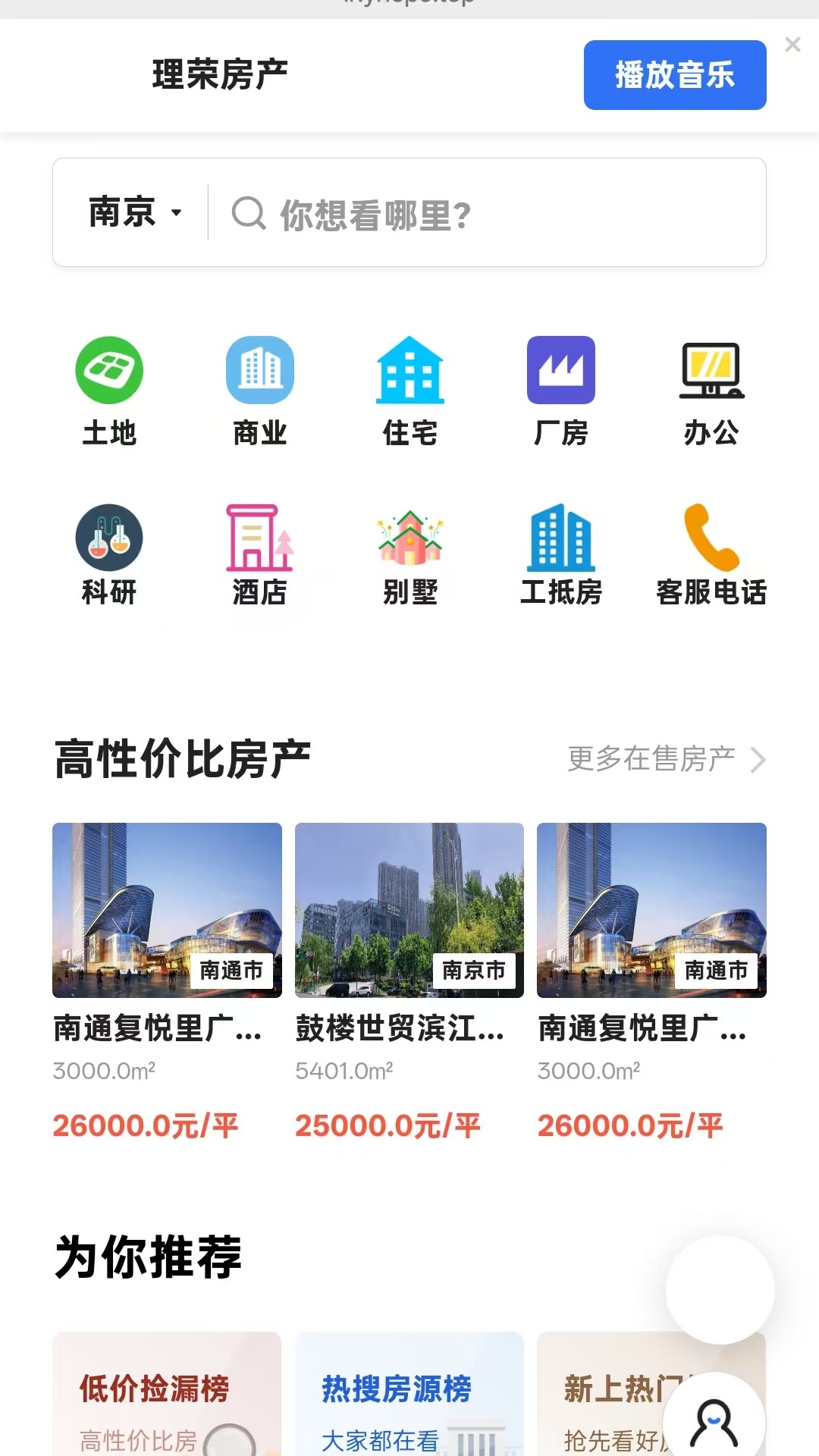View 鼓楼世贸滨江 property thumbnail
Screen dimensions: 819x1456
click(x=409, y=912)
